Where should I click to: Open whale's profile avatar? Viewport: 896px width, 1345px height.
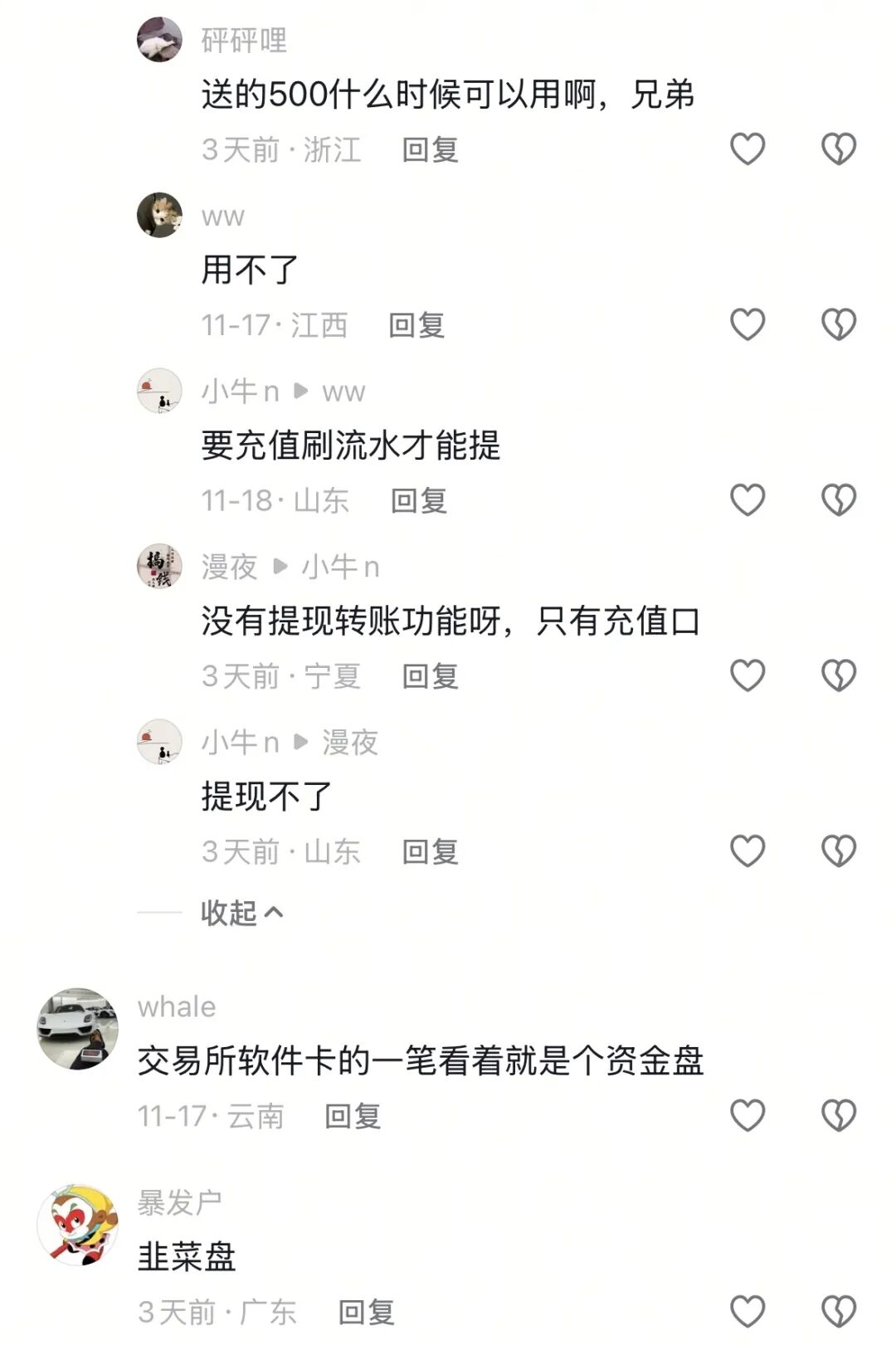coord(78,1029)
